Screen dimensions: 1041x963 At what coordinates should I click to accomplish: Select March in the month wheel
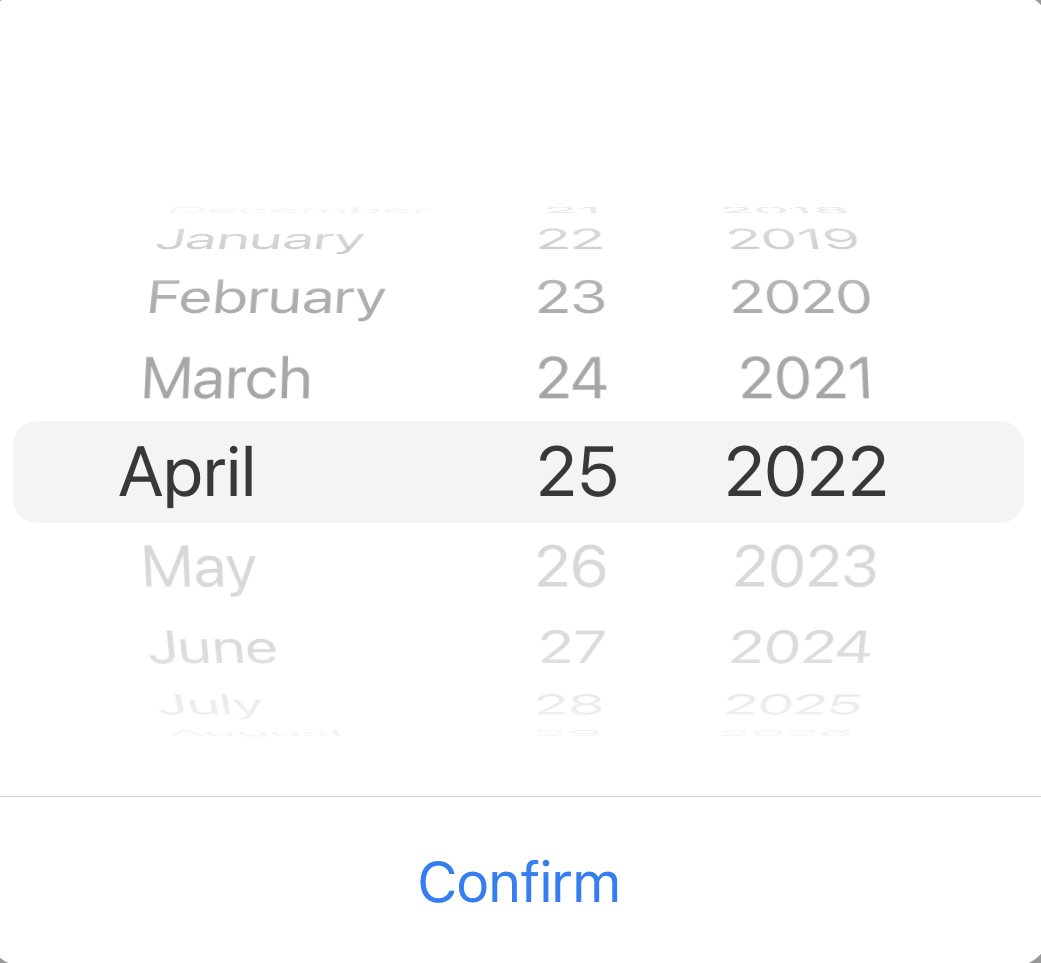[x=227, y=379]
